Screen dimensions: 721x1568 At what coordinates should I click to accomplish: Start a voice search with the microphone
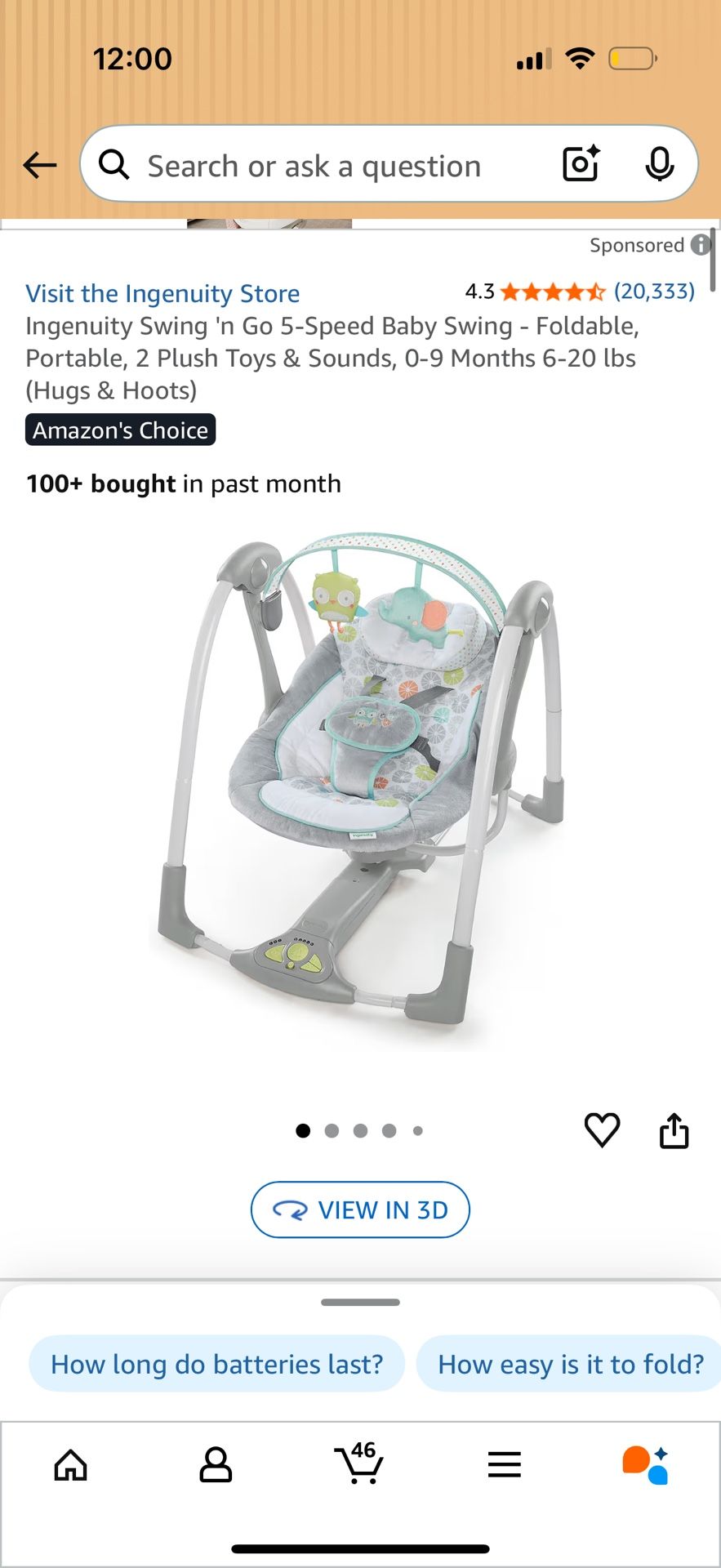click(x=661, y=163)
